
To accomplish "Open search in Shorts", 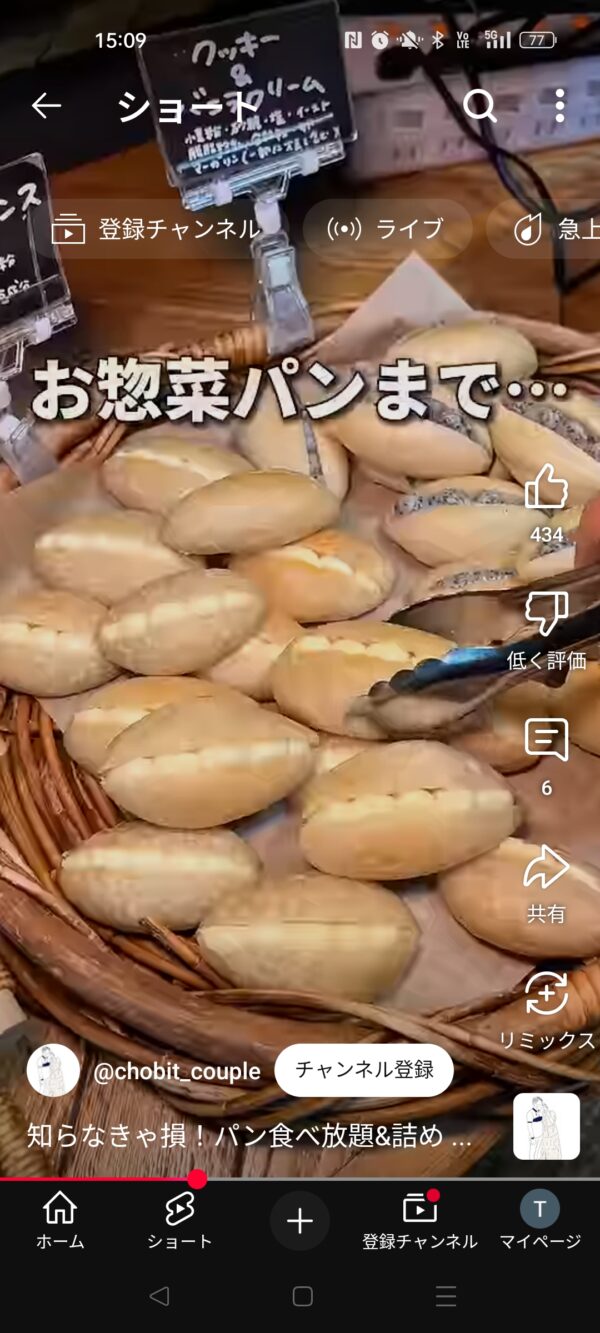I will point(480,106).
